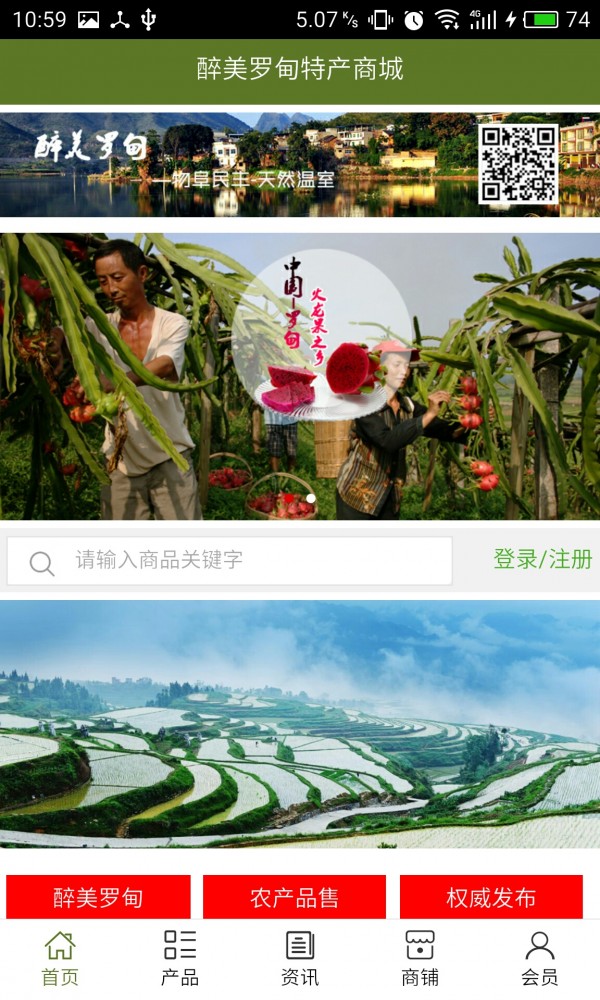Switch to the 商铺 shops tab
The width and height of the screenshot is (600, 1000).
(420, 958)
